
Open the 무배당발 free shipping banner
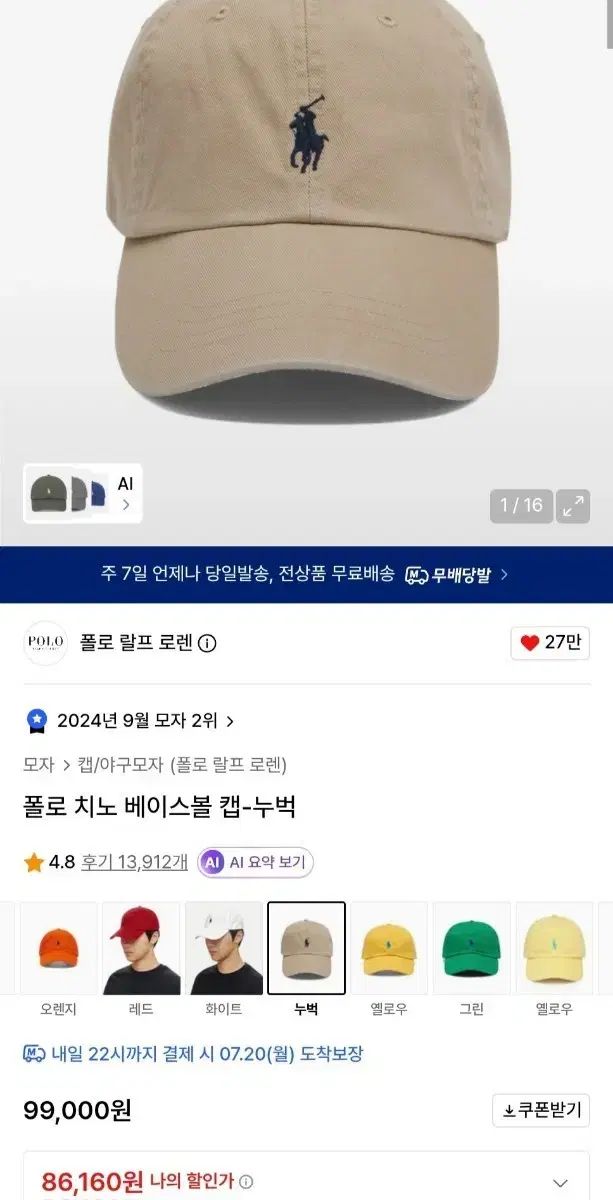[x=306, y=575]
